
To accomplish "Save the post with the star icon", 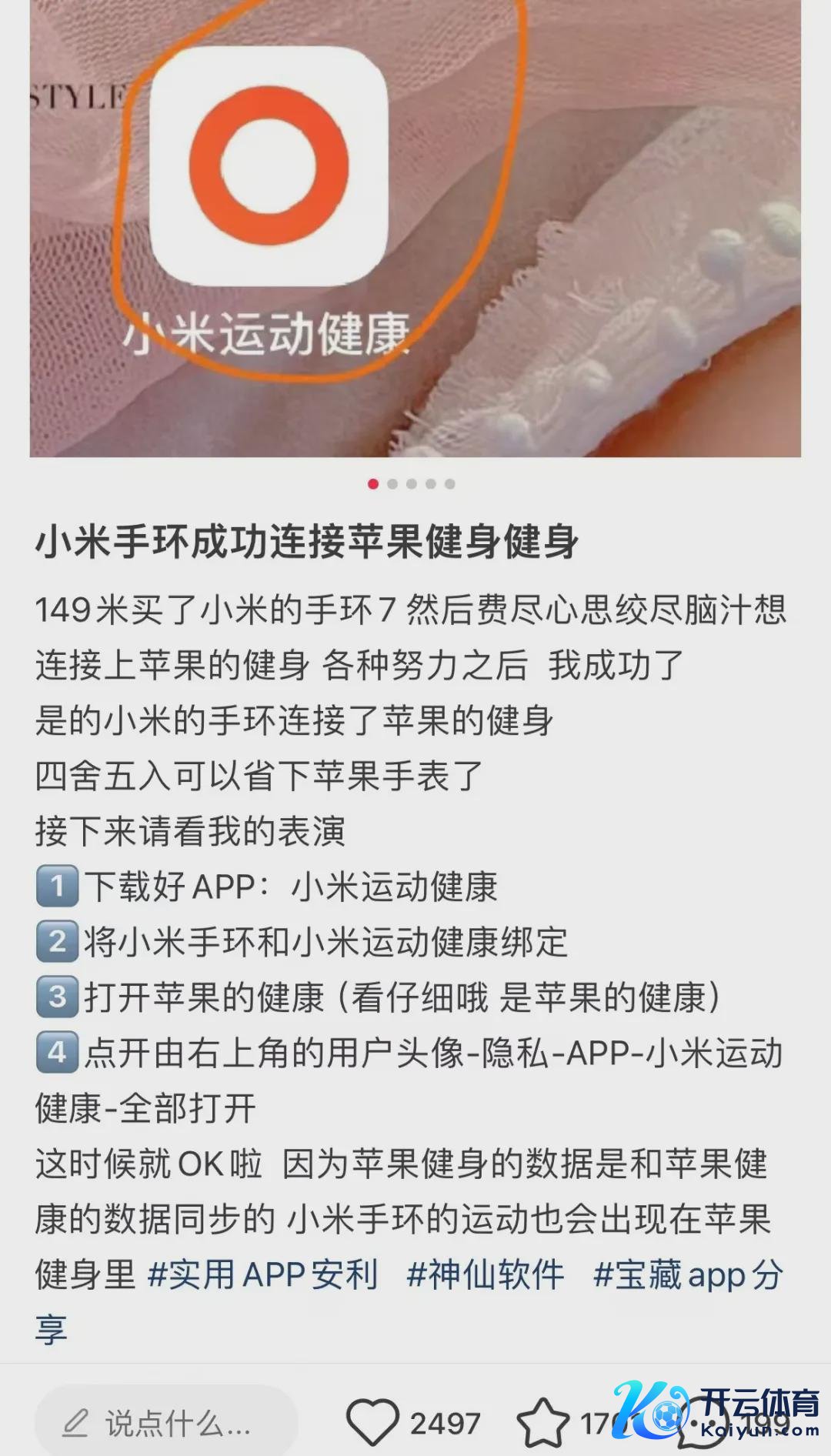I will tap(542, 1422).
